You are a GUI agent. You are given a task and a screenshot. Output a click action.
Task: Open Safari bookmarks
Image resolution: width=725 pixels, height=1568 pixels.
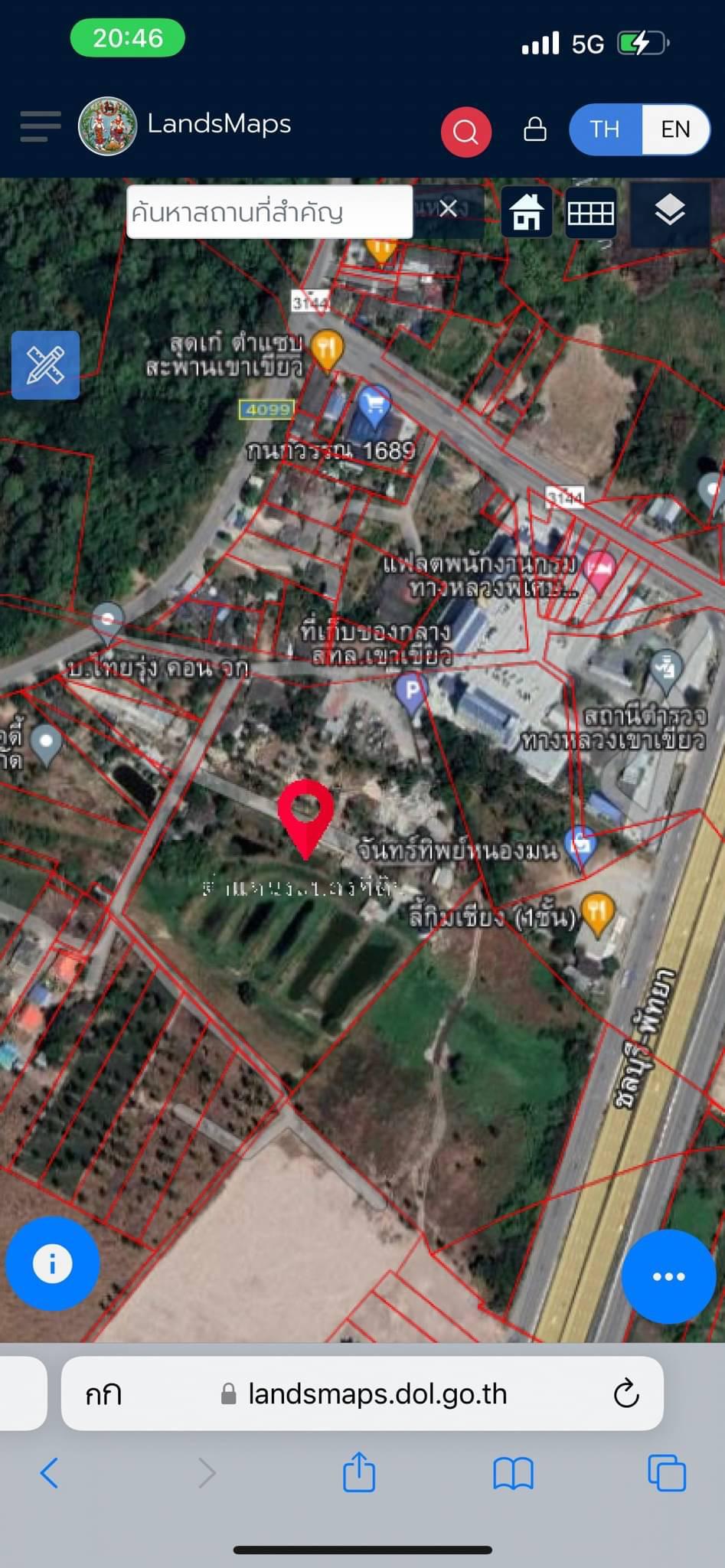click(x=513, y=1473)
